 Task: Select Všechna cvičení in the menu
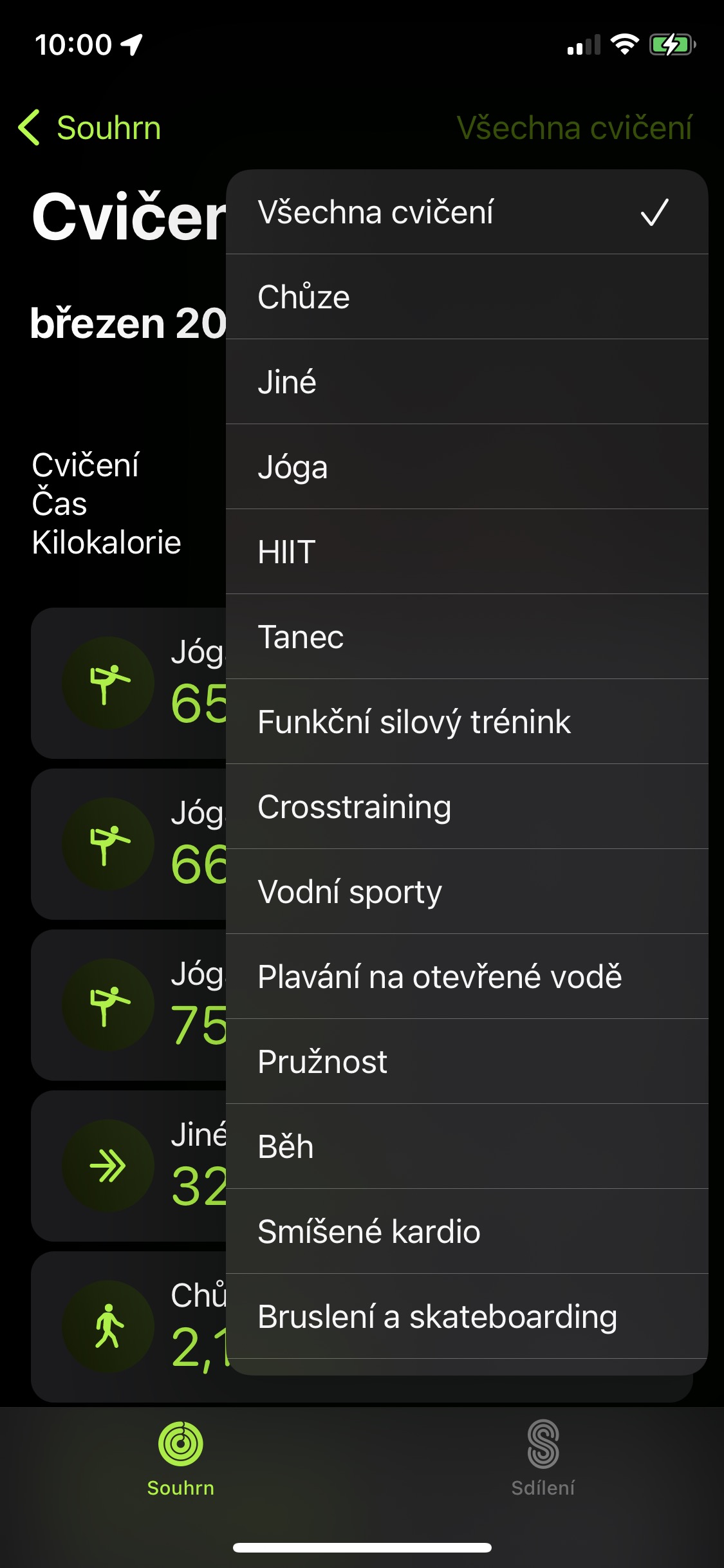click(467, 212)
